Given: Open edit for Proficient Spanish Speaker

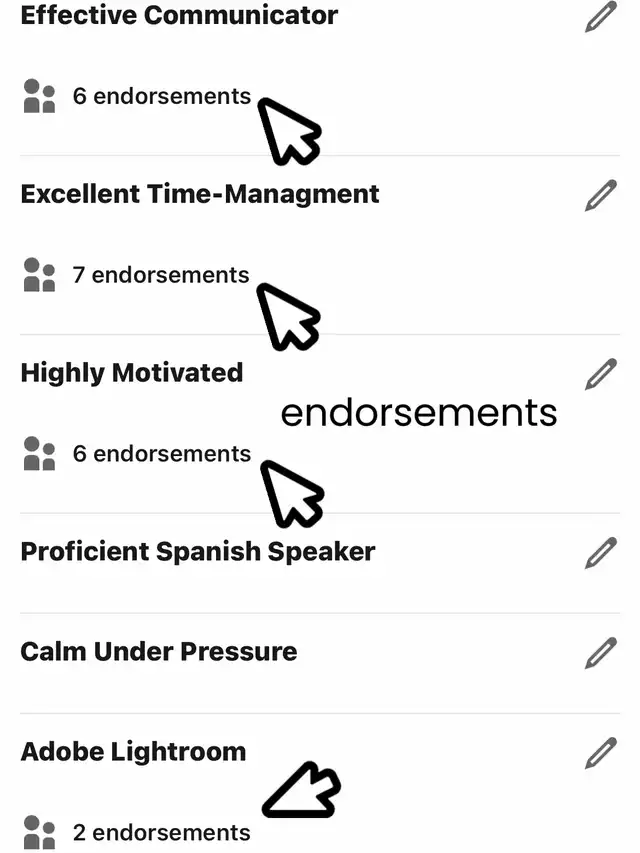Looking at the screenshot, I should click(x=601, y=552).
